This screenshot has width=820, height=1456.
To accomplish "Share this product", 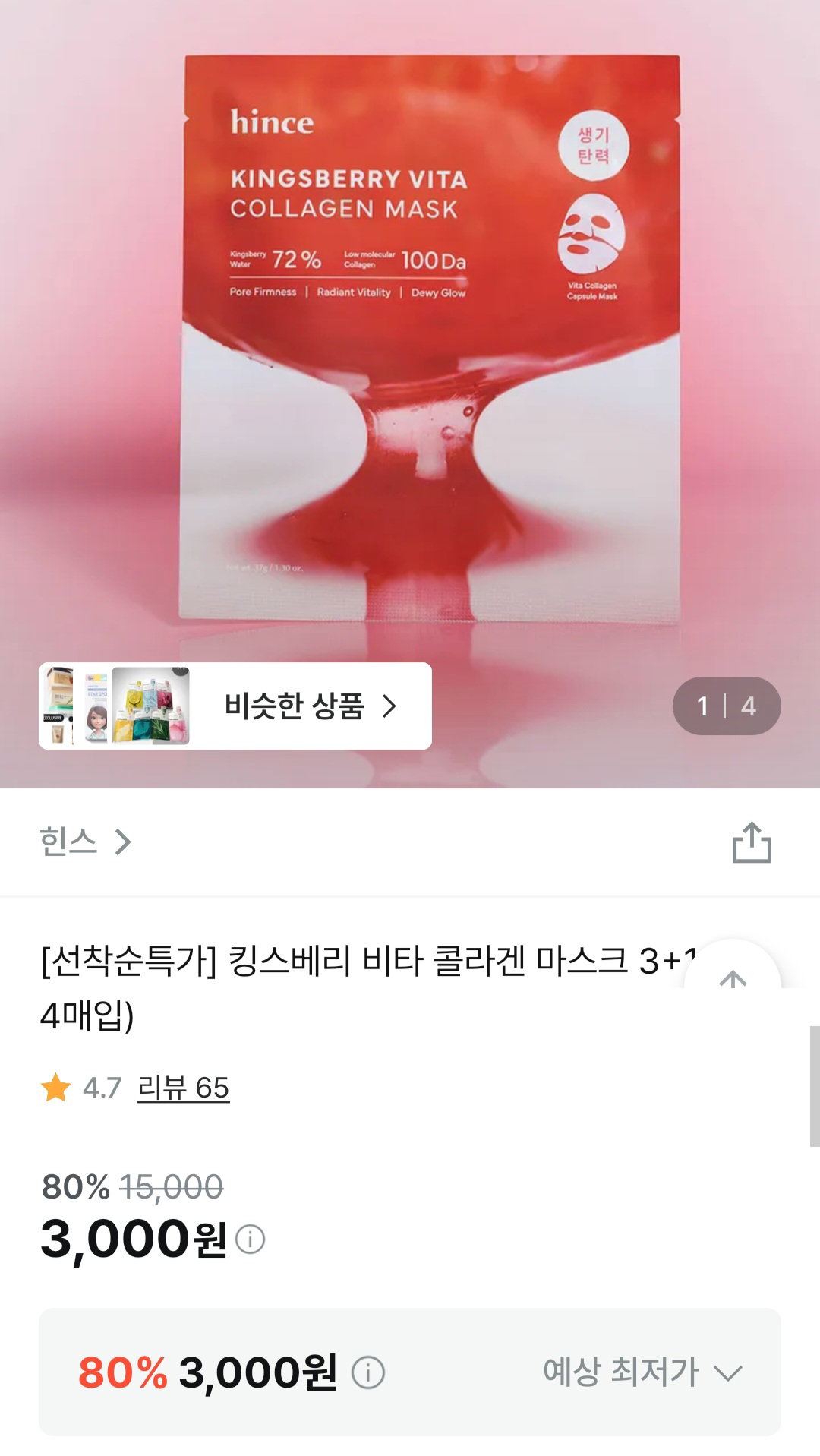I will [x=752, y=842].
